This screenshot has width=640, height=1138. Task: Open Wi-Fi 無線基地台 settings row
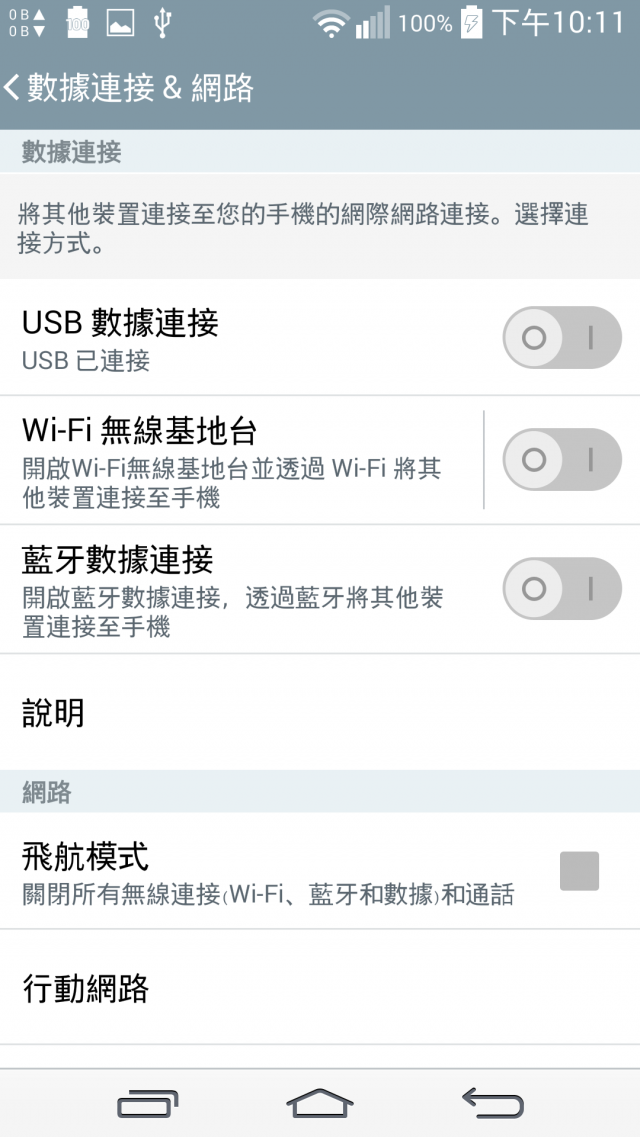(x=241, y=460)
